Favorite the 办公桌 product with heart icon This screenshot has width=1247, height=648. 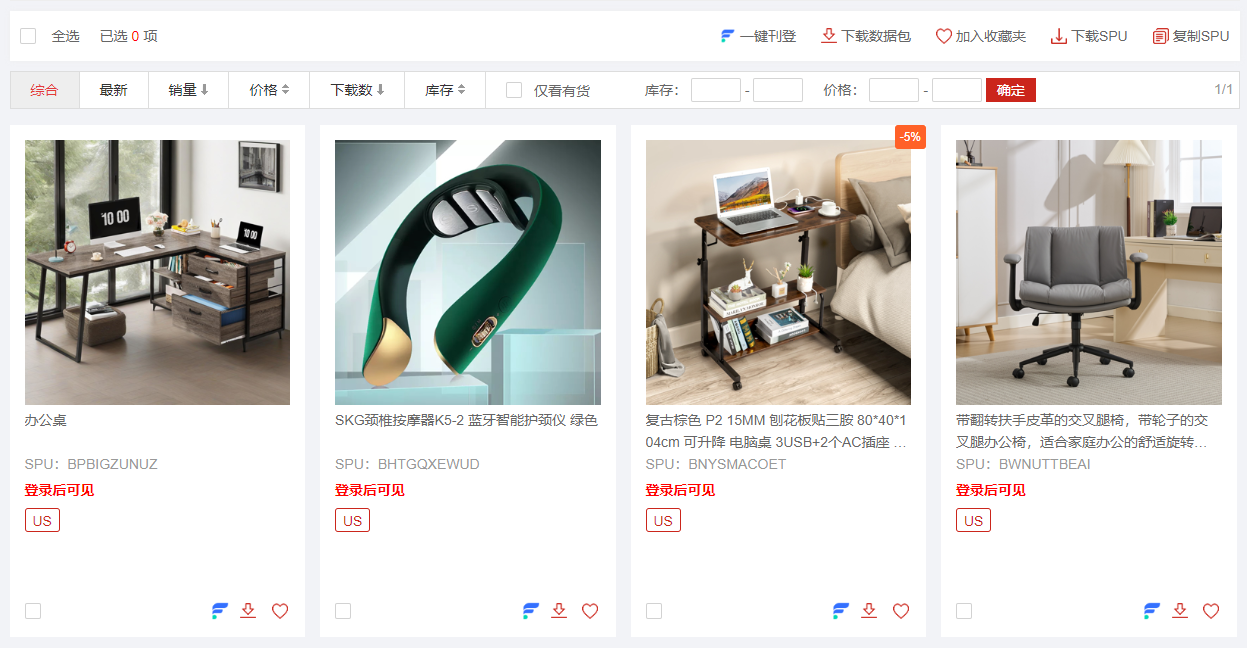280,611
